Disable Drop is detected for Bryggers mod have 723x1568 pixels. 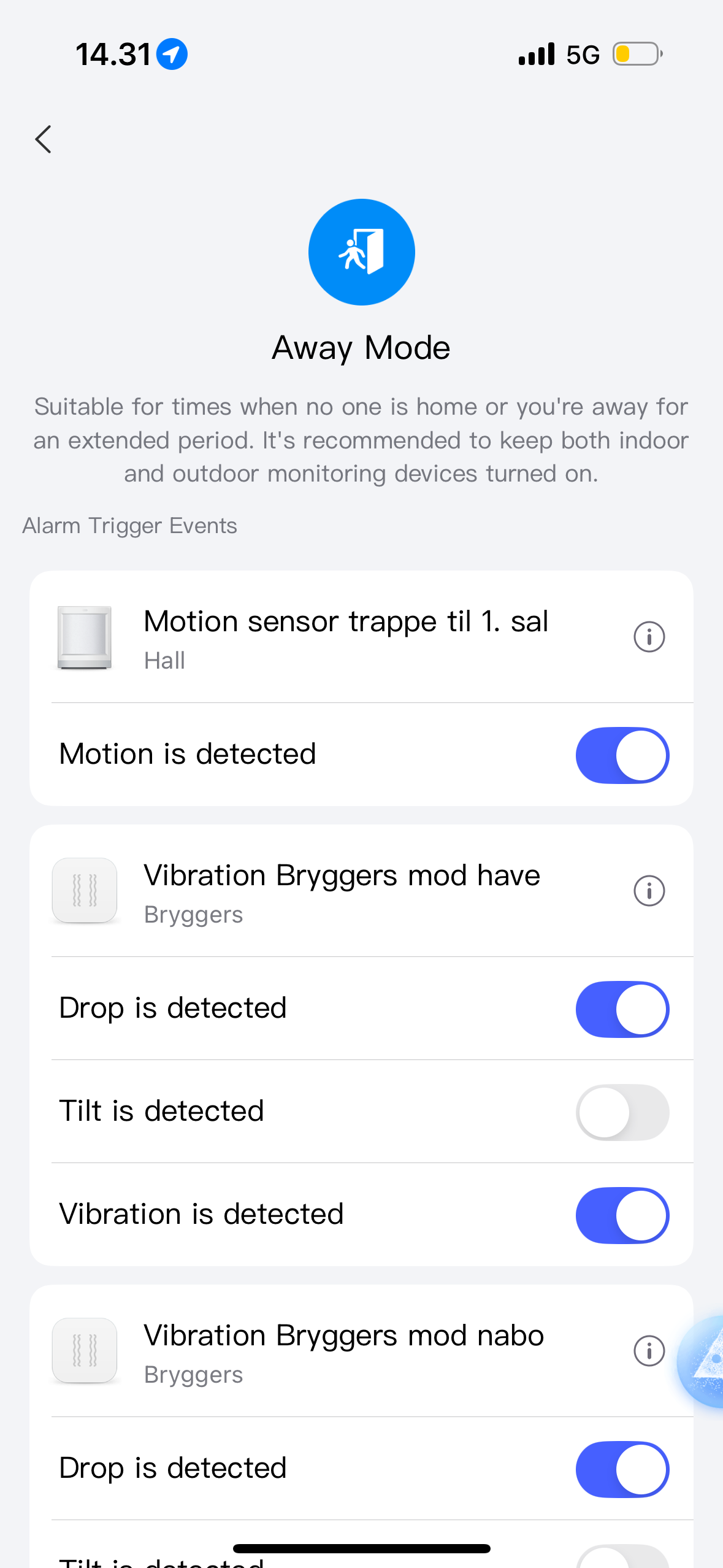(x=622, y=1009)
